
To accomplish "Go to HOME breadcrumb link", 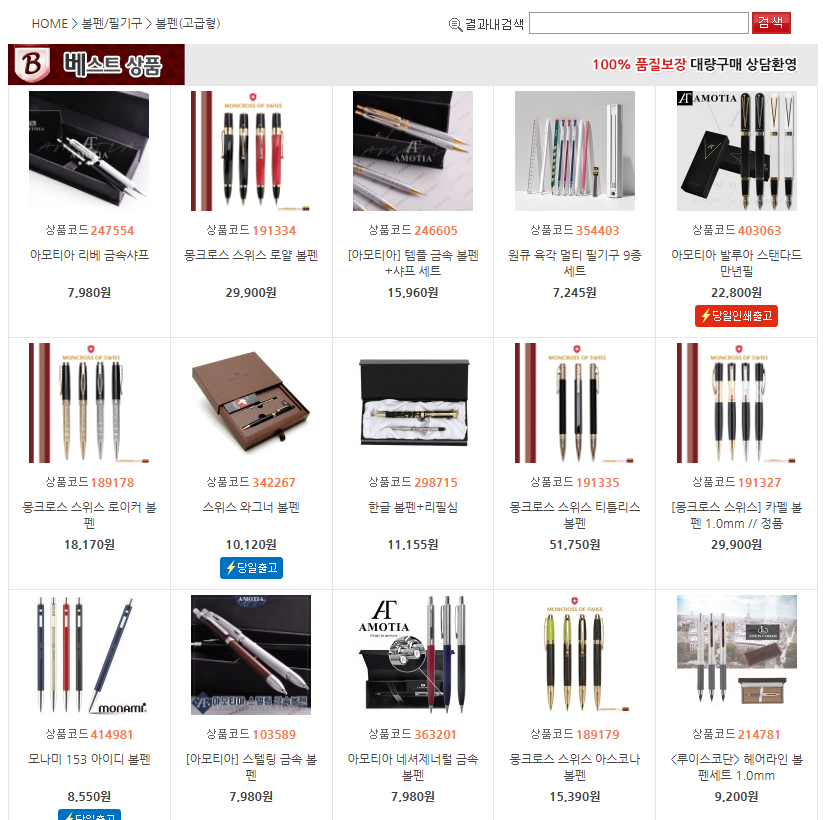I will (x=49, y=23).
